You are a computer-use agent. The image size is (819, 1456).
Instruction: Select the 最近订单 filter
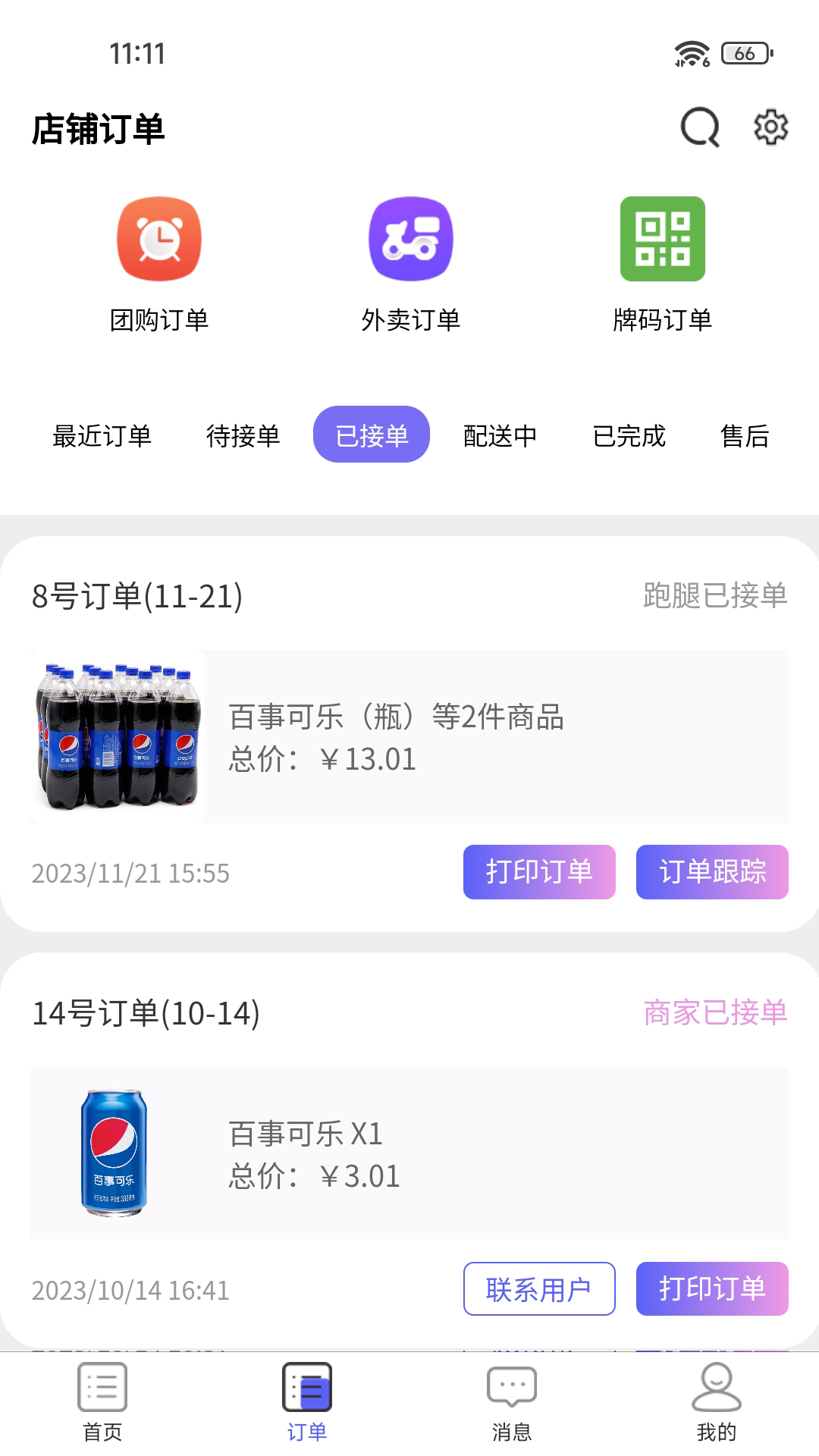tap(104, 437)
